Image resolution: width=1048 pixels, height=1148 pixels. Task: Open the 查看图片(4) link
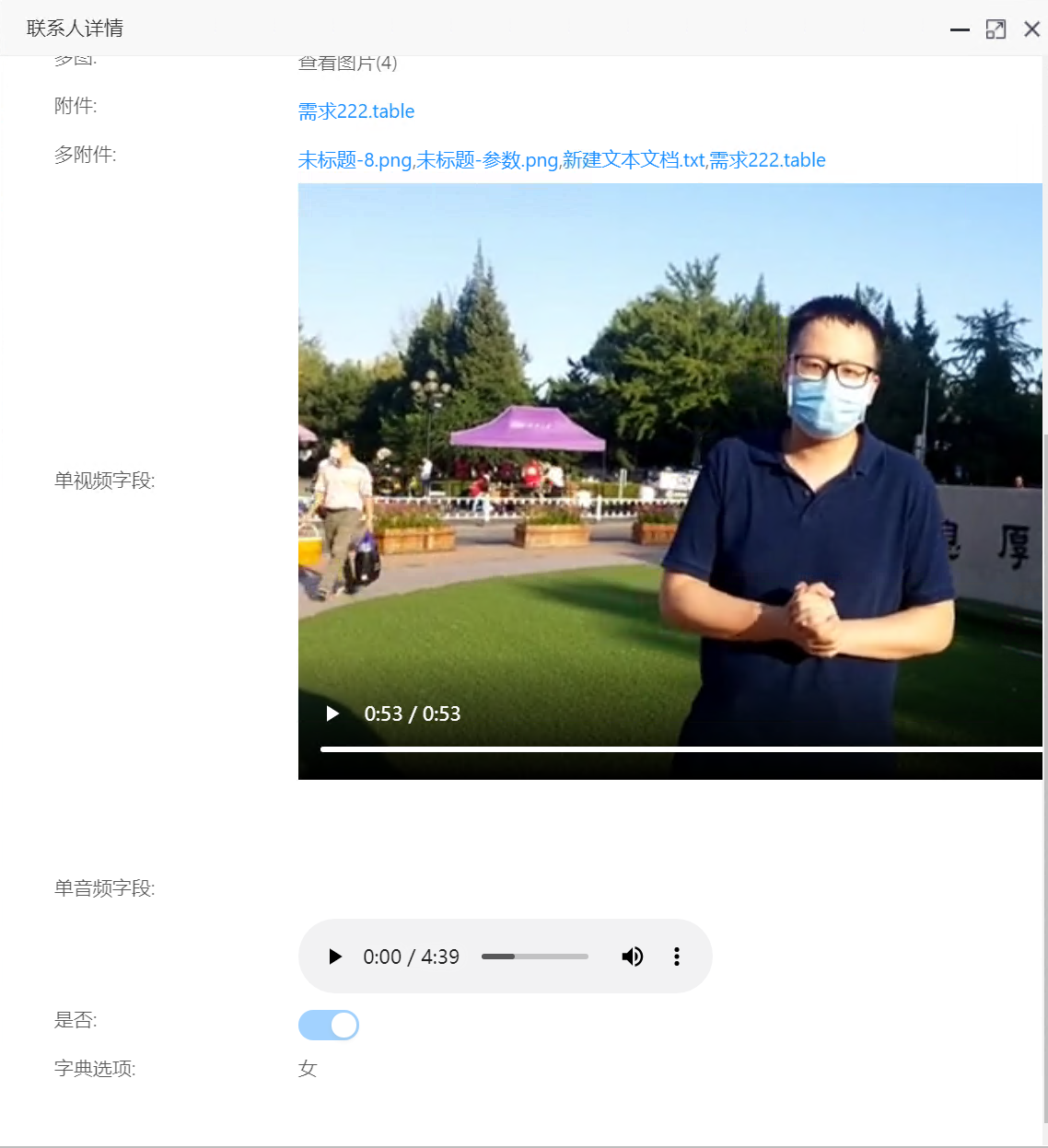click(348, 64)
